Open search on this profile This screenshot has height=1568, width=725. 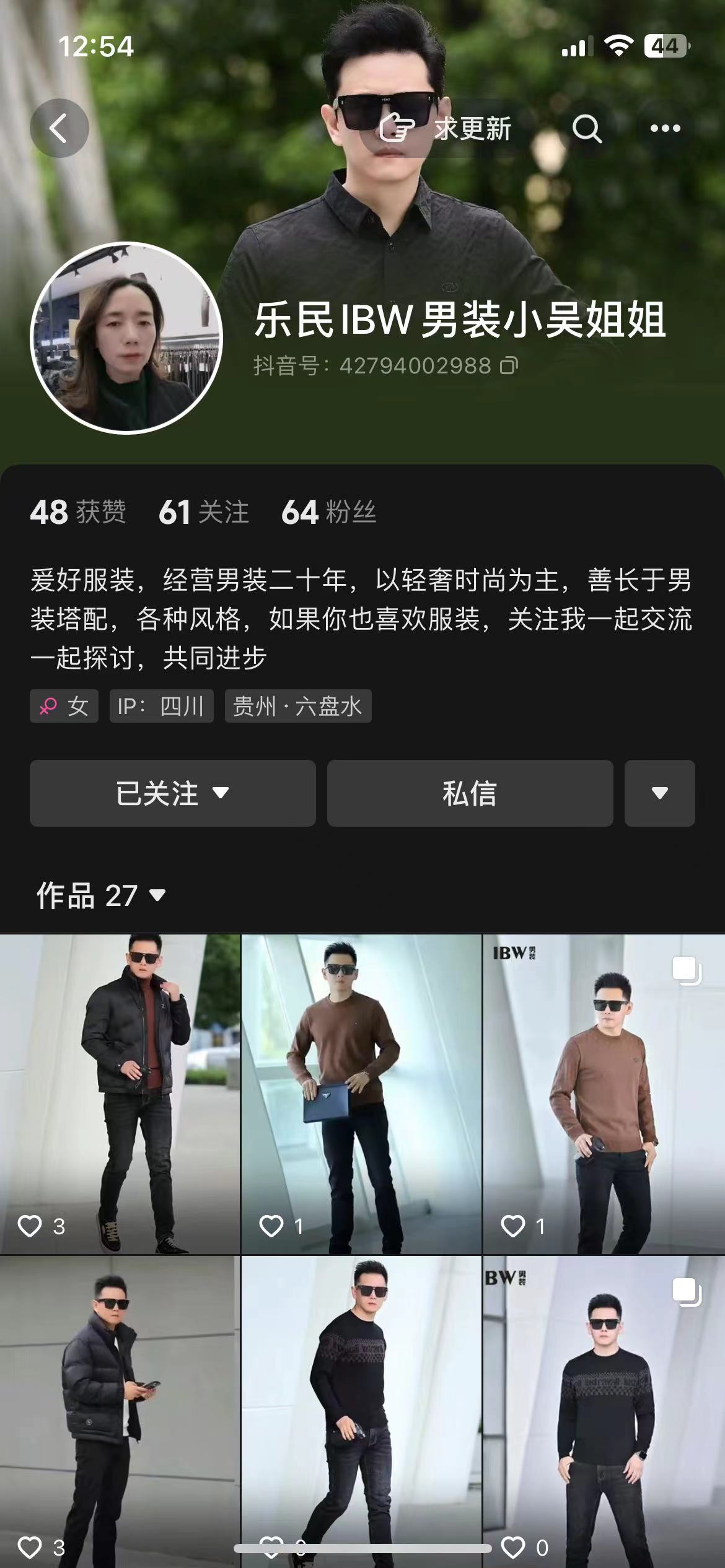586,128
